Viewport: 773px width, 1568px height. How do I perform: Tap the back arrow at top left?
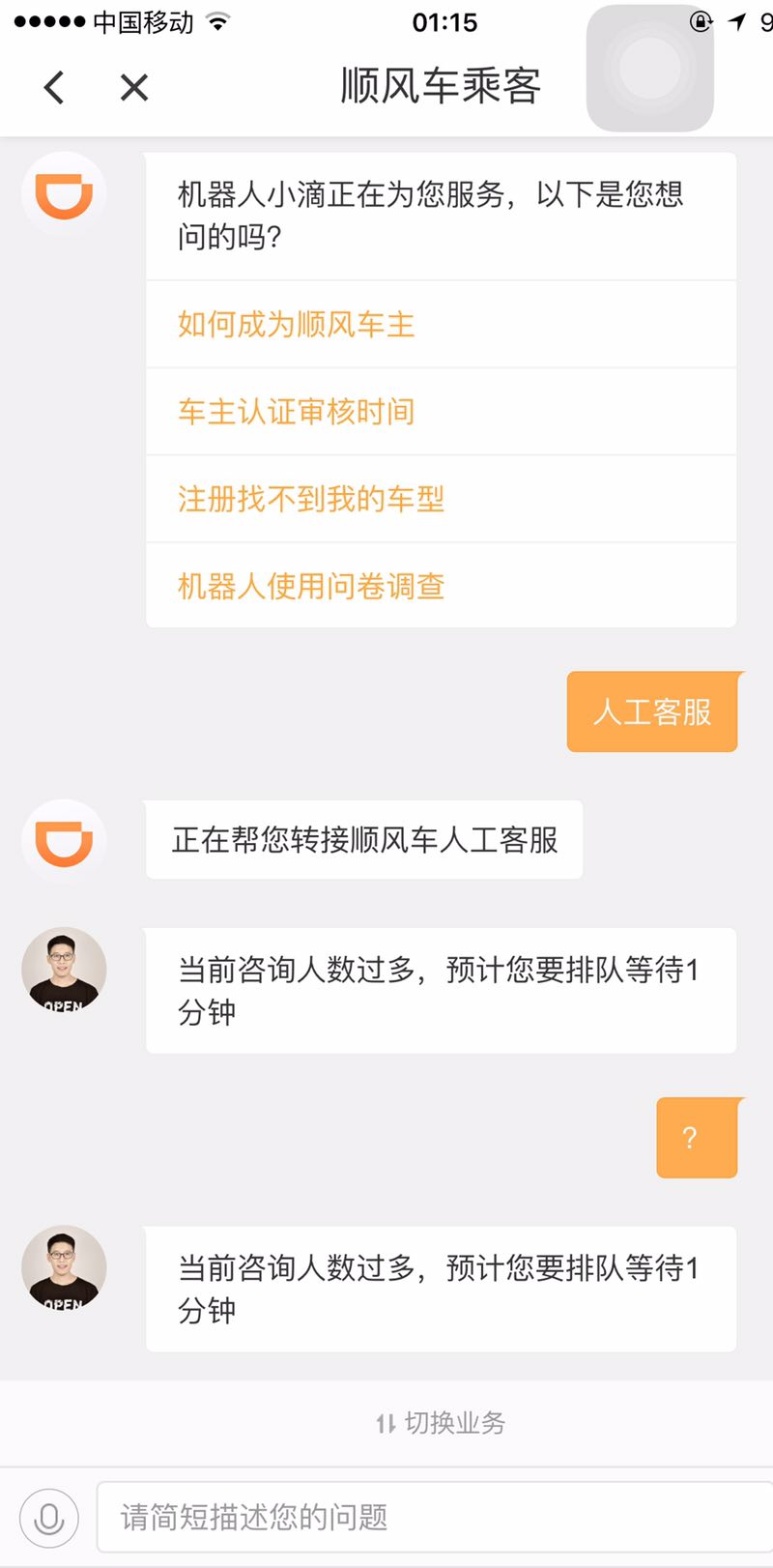pos(53,87)
